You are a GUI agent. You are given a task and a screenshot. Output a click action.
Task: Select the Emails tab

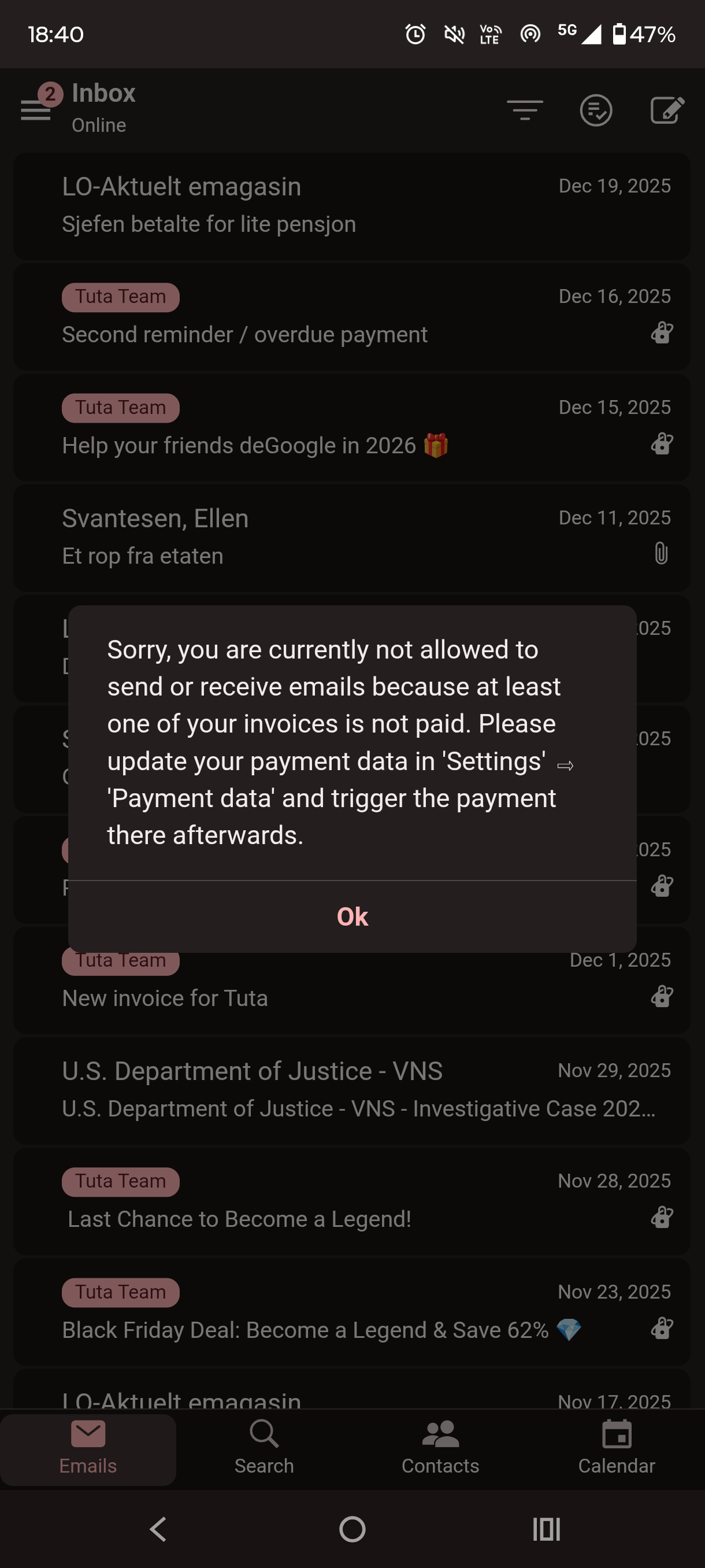(x=88, y=1449)
